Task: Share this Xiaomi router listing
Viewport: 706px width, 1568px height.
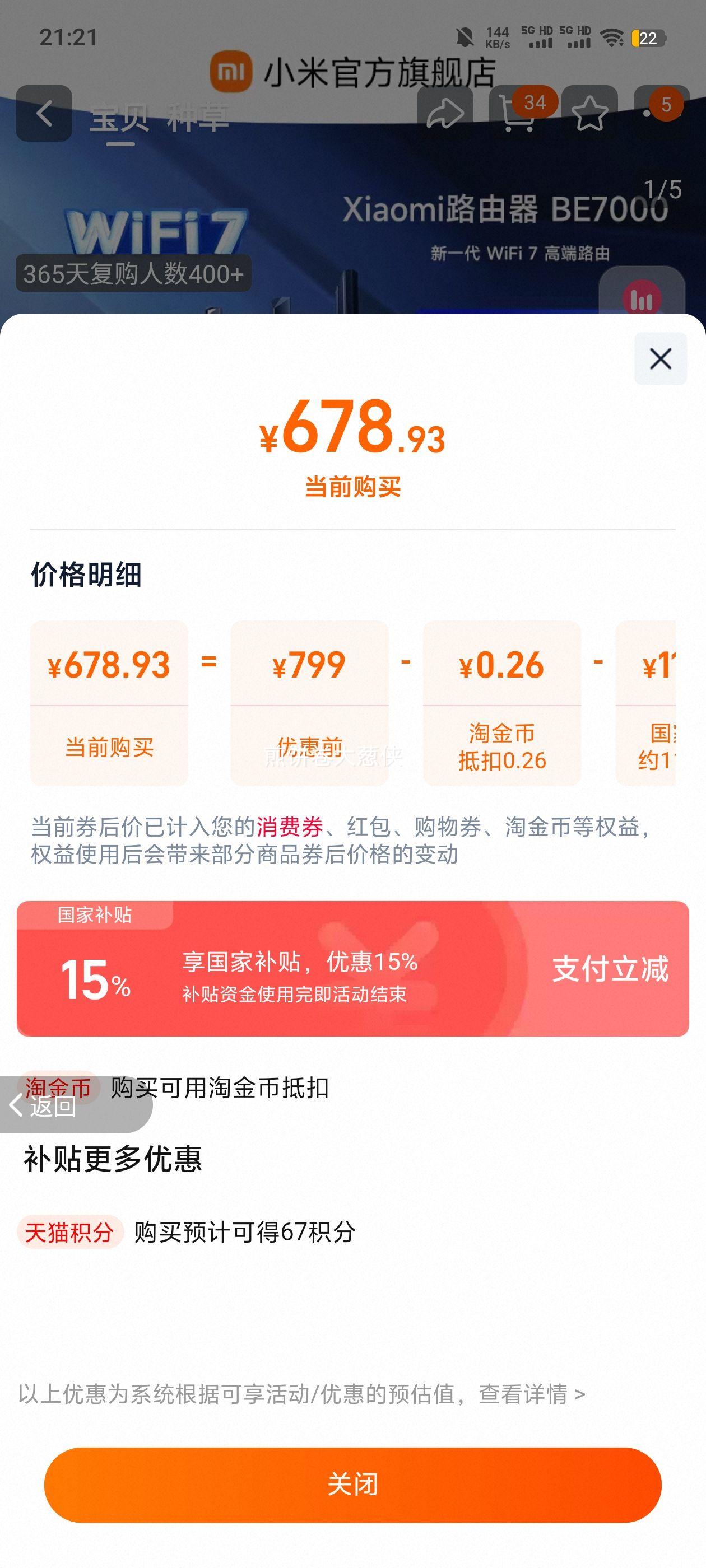Action: 444,113
